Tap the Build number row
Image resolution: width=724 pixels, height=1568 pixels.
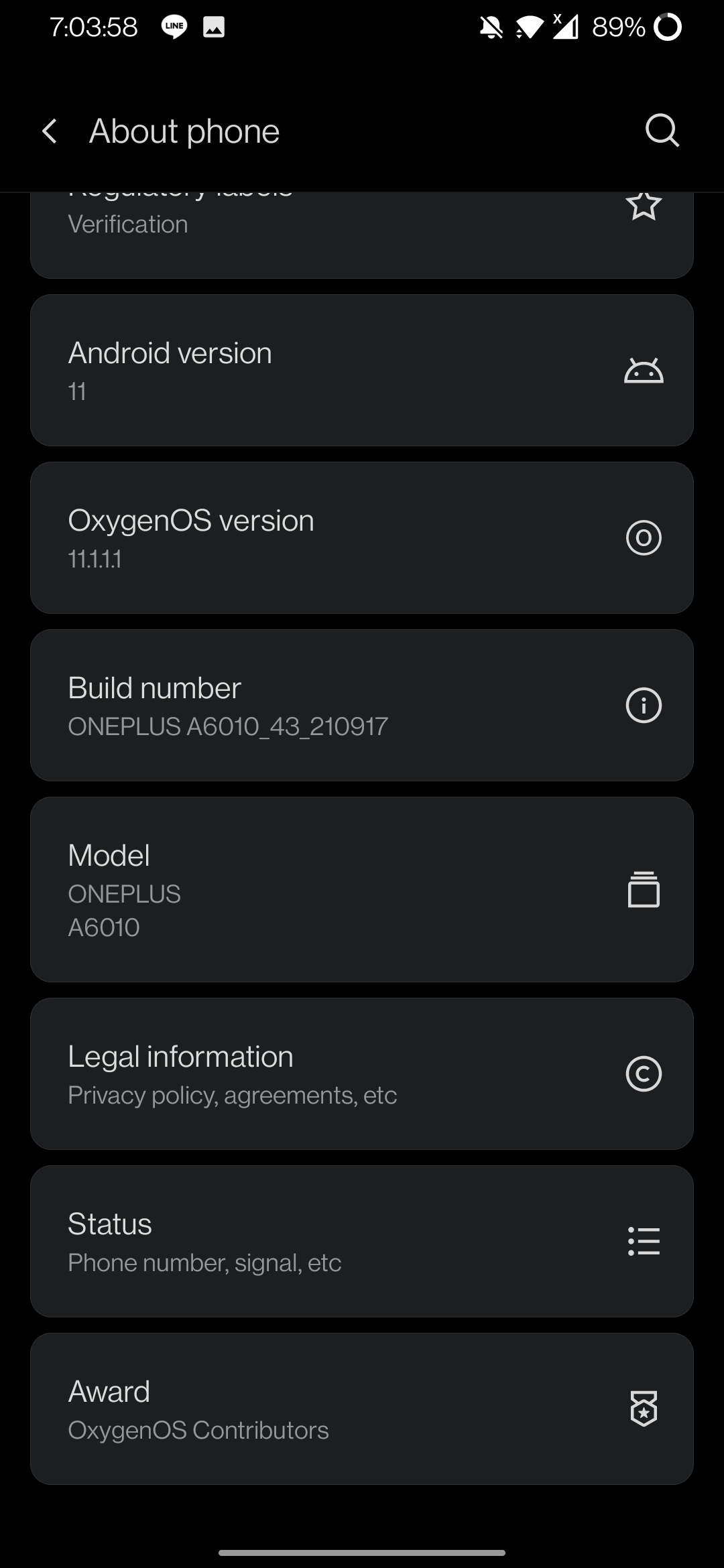[362, 706]
